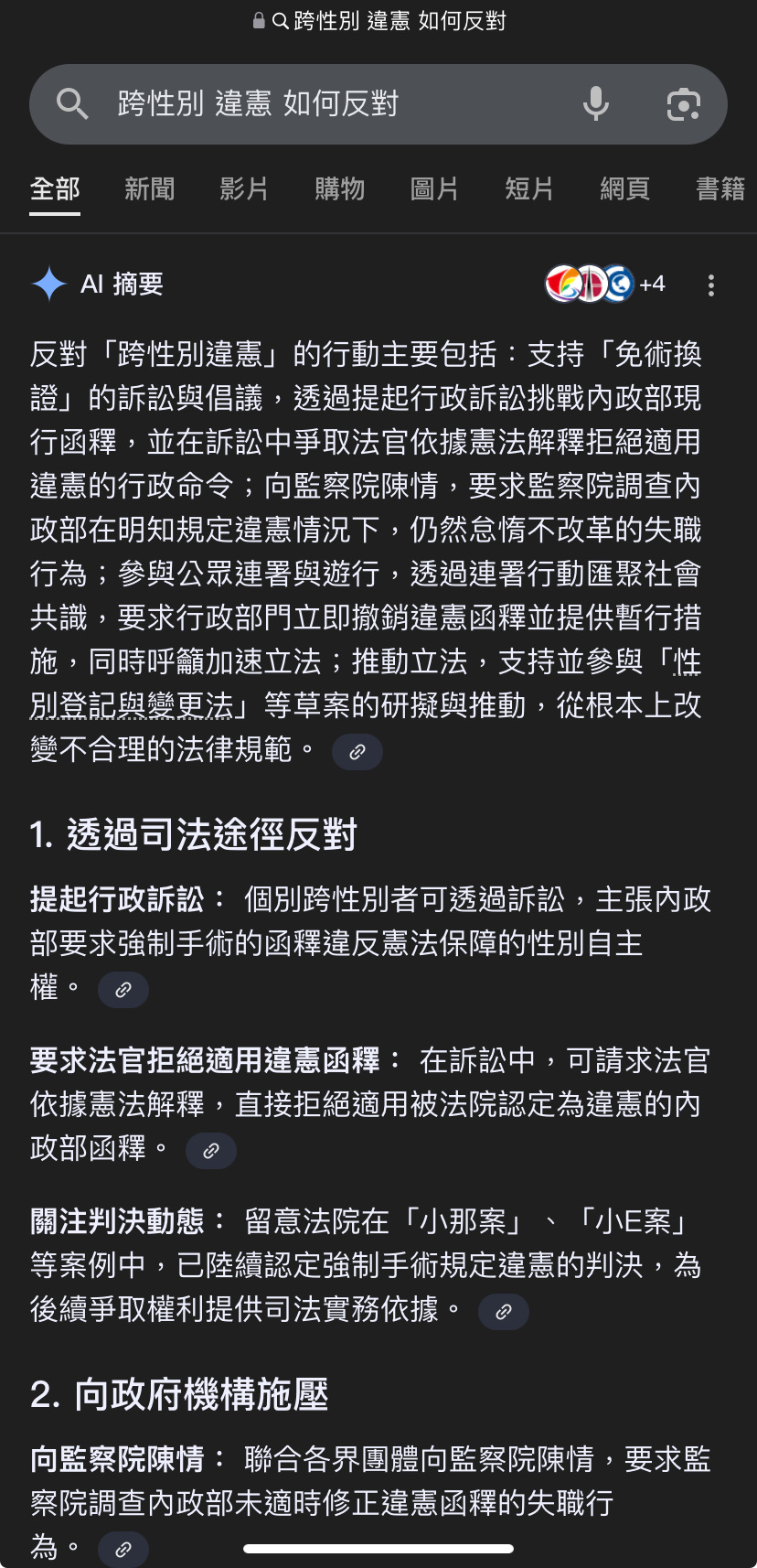
Task: Open the AI 摘要 overflow menu
Action: pos(710,285)
